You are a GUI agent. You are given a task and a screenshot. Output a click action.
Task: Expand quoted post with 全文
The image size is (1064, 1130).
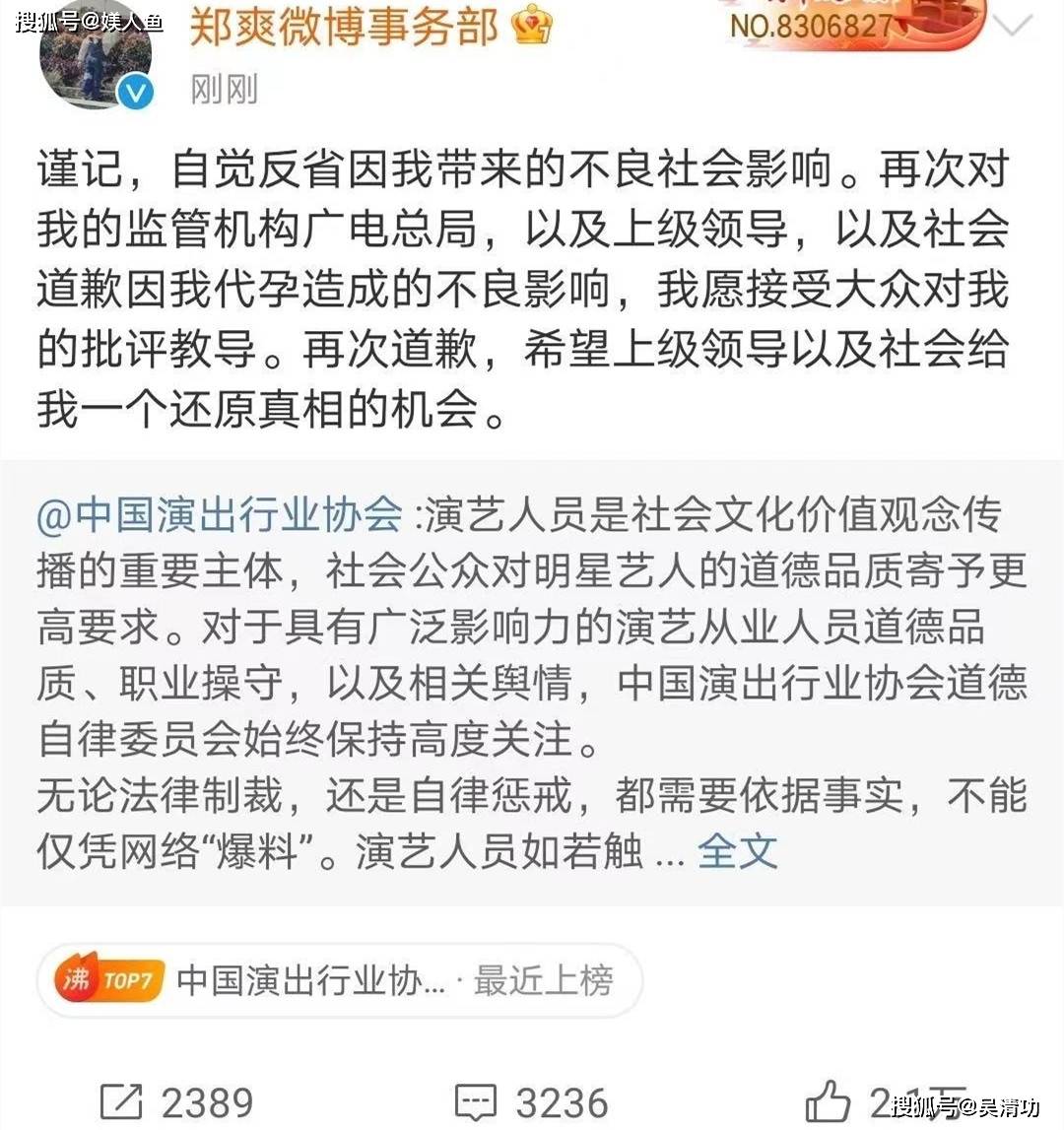[x=737, y=851]
